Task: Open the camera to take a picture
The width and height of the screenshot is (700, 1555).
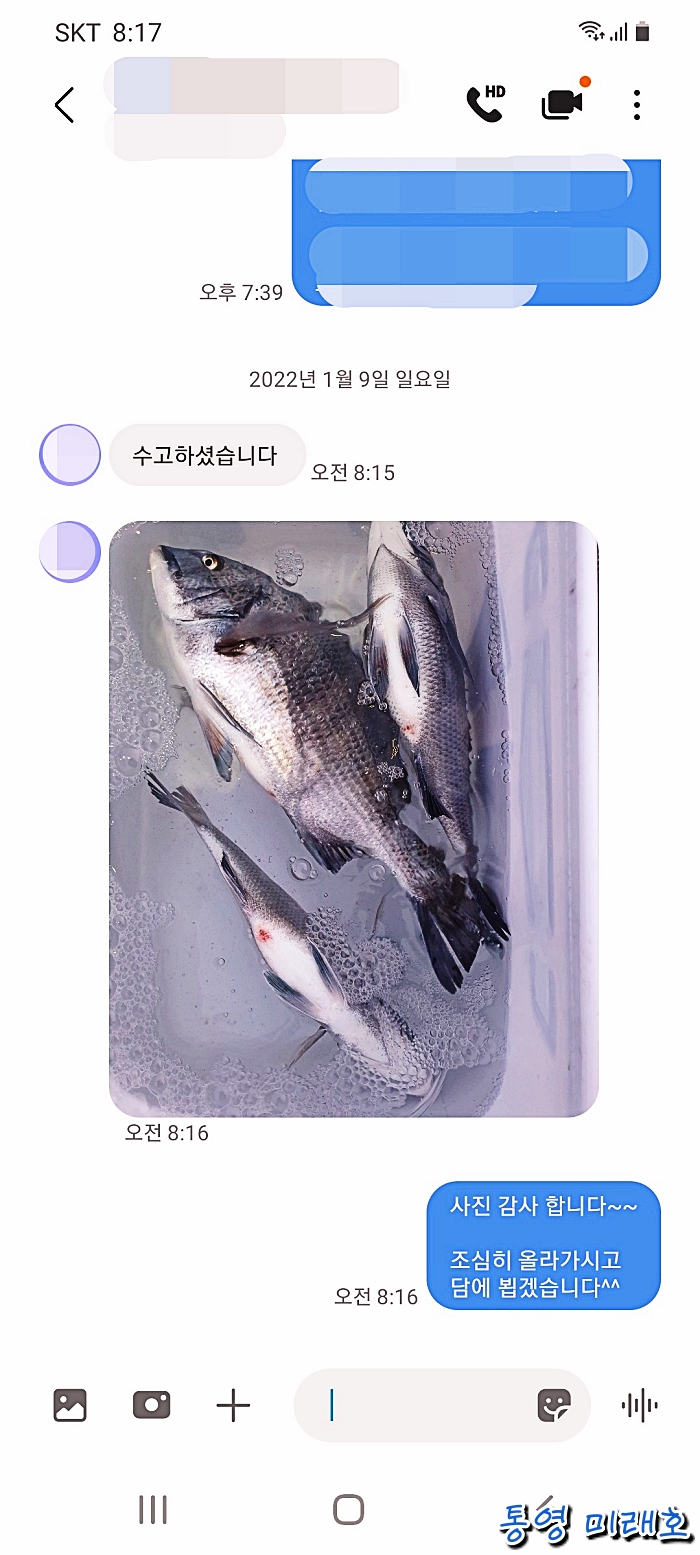Action: 151,1405
